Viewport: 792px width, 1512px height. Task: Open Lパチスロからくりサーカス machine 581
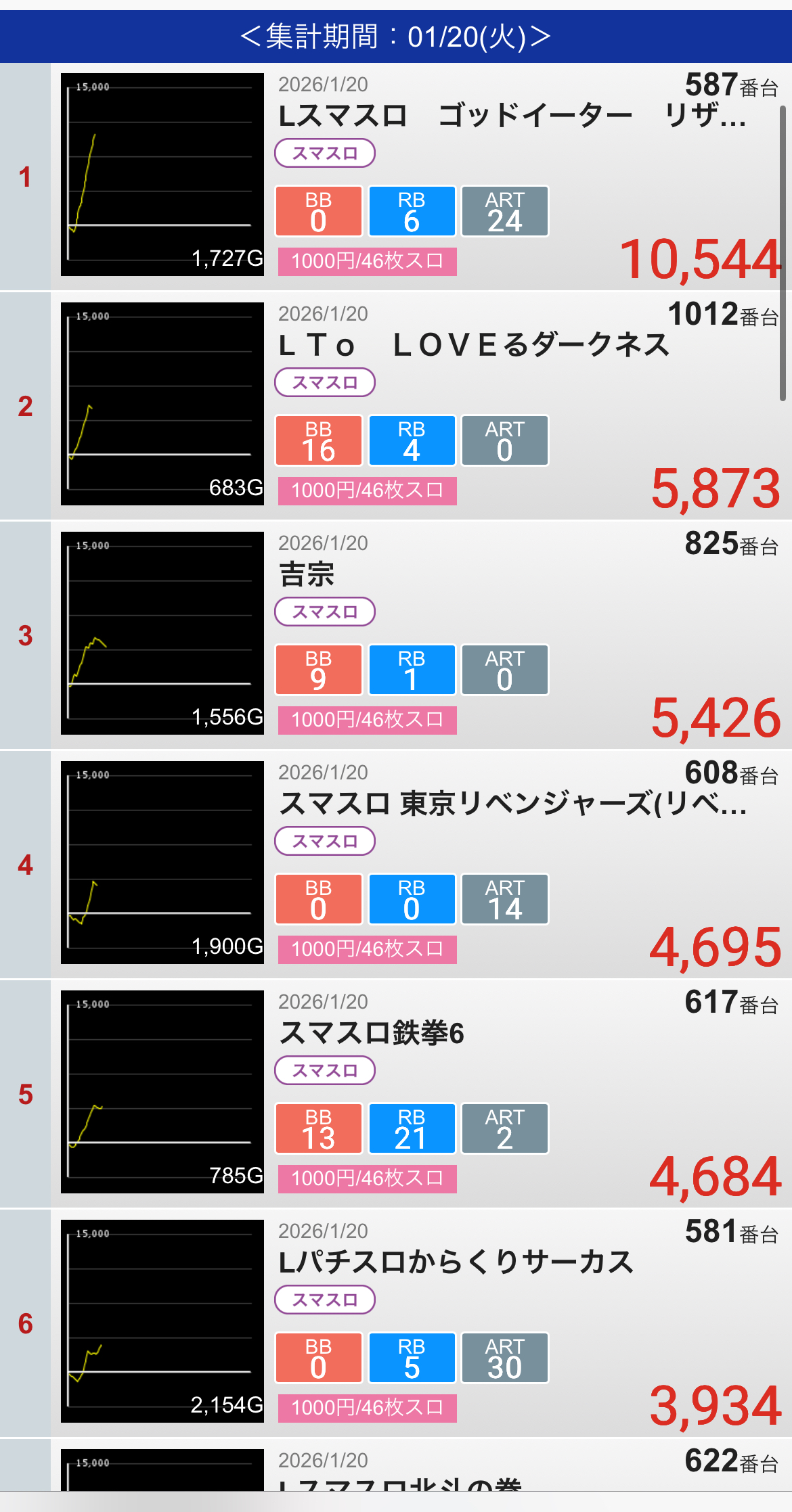(x=474, y=1263)
